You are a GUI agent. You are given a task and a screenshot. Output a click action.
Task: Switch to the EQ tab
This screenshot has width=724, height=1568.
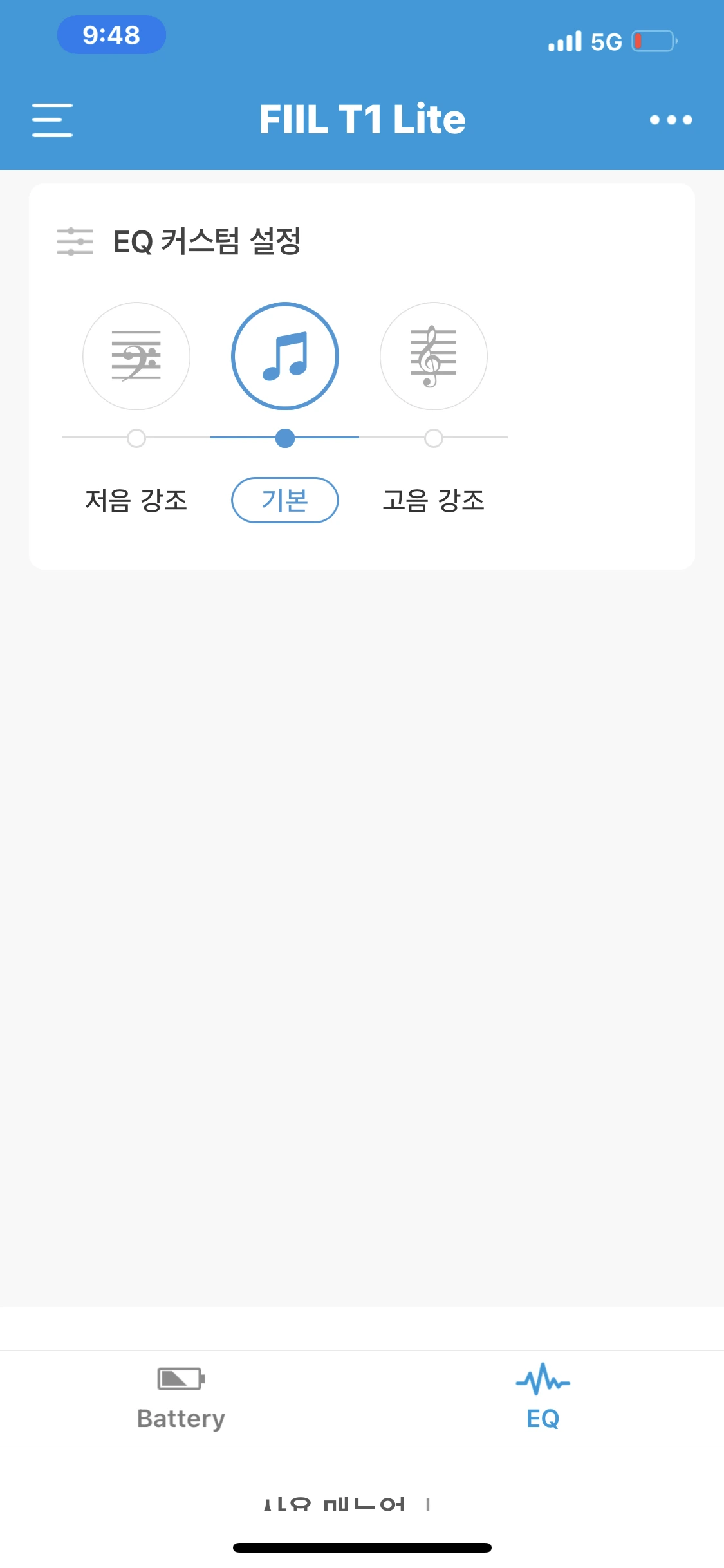[x=543, y=1397]
